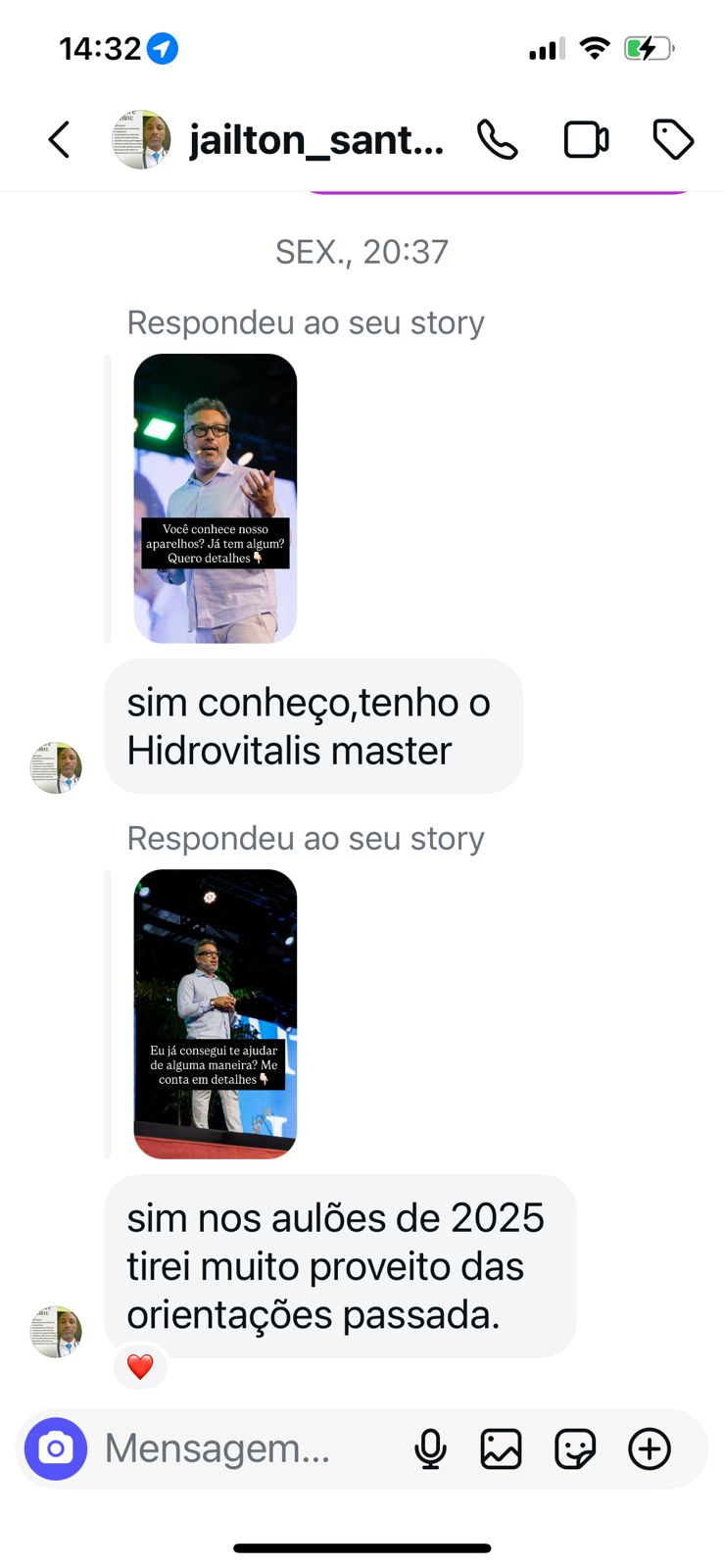
Task: Open jailton_sant's profile from the header name
Action: coord(314,139)
